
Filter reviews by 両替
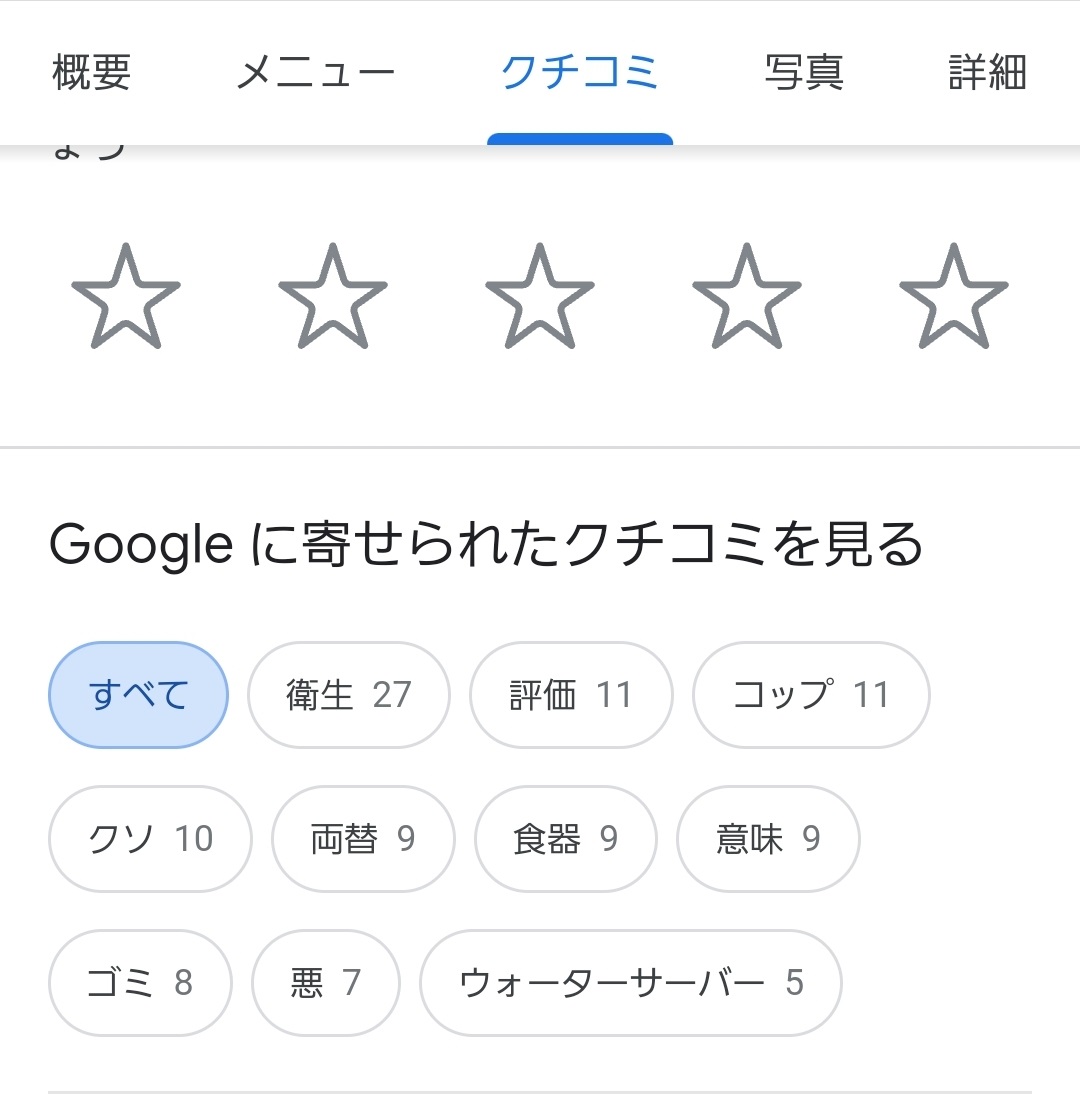(363, 839)
